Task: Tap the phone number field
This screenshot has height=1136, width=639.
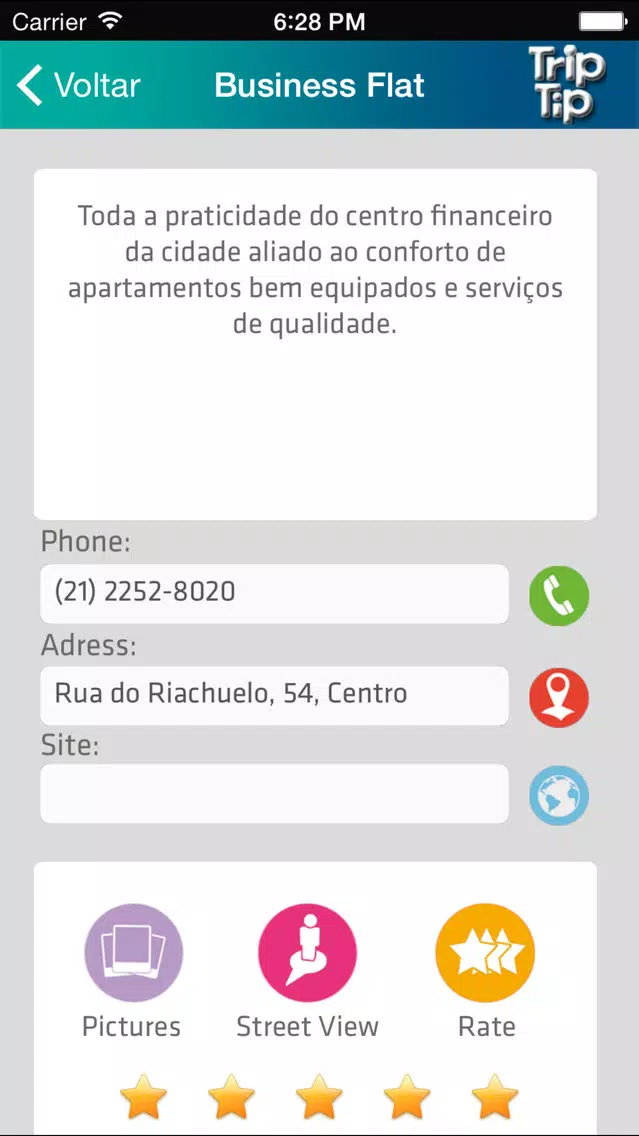Action: click(x=275, y=594)
